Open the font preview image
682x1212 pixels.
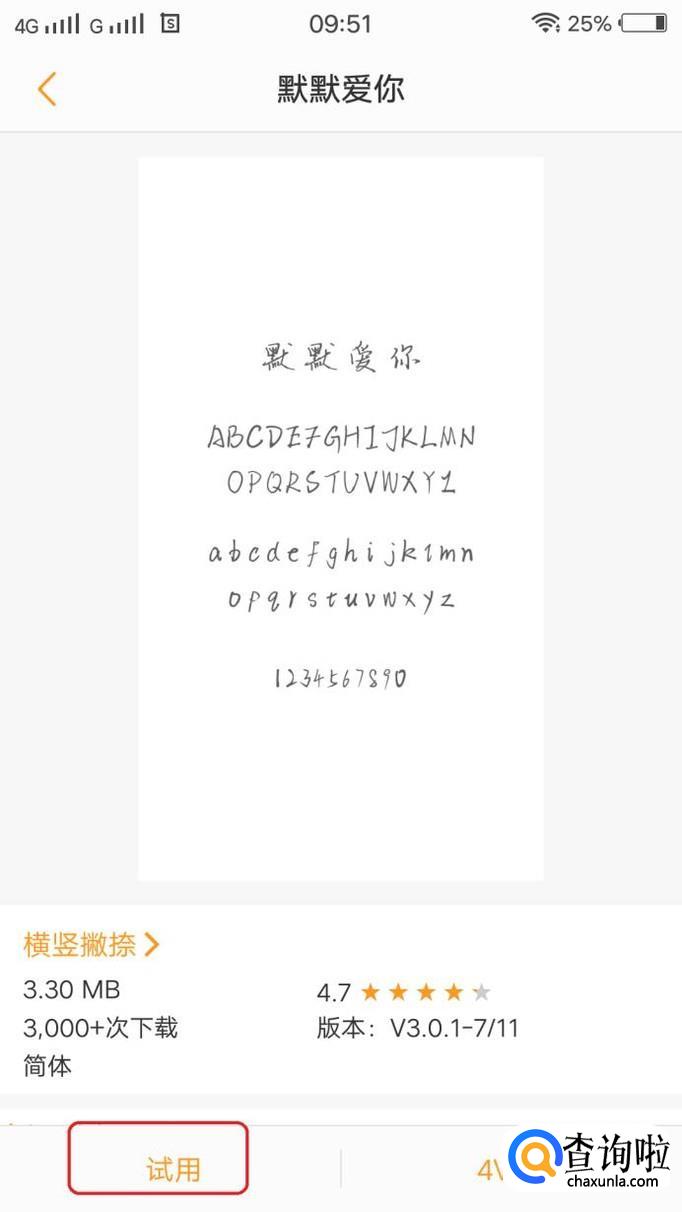click(340, 518)
